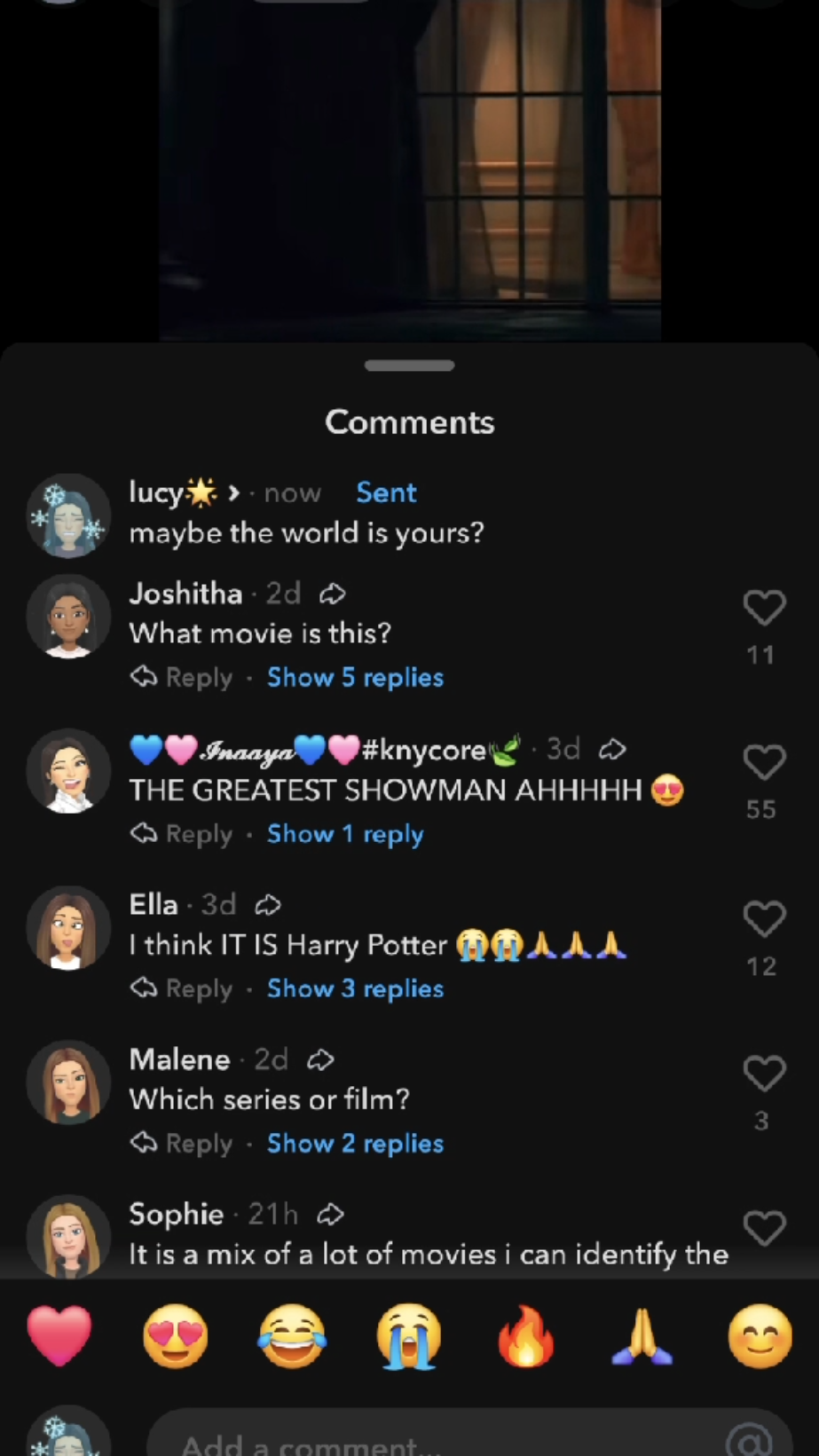Viewport: 819px width, 1456px height.
Task: React with the crying laughing emoji
Action: coord(292,1336)
